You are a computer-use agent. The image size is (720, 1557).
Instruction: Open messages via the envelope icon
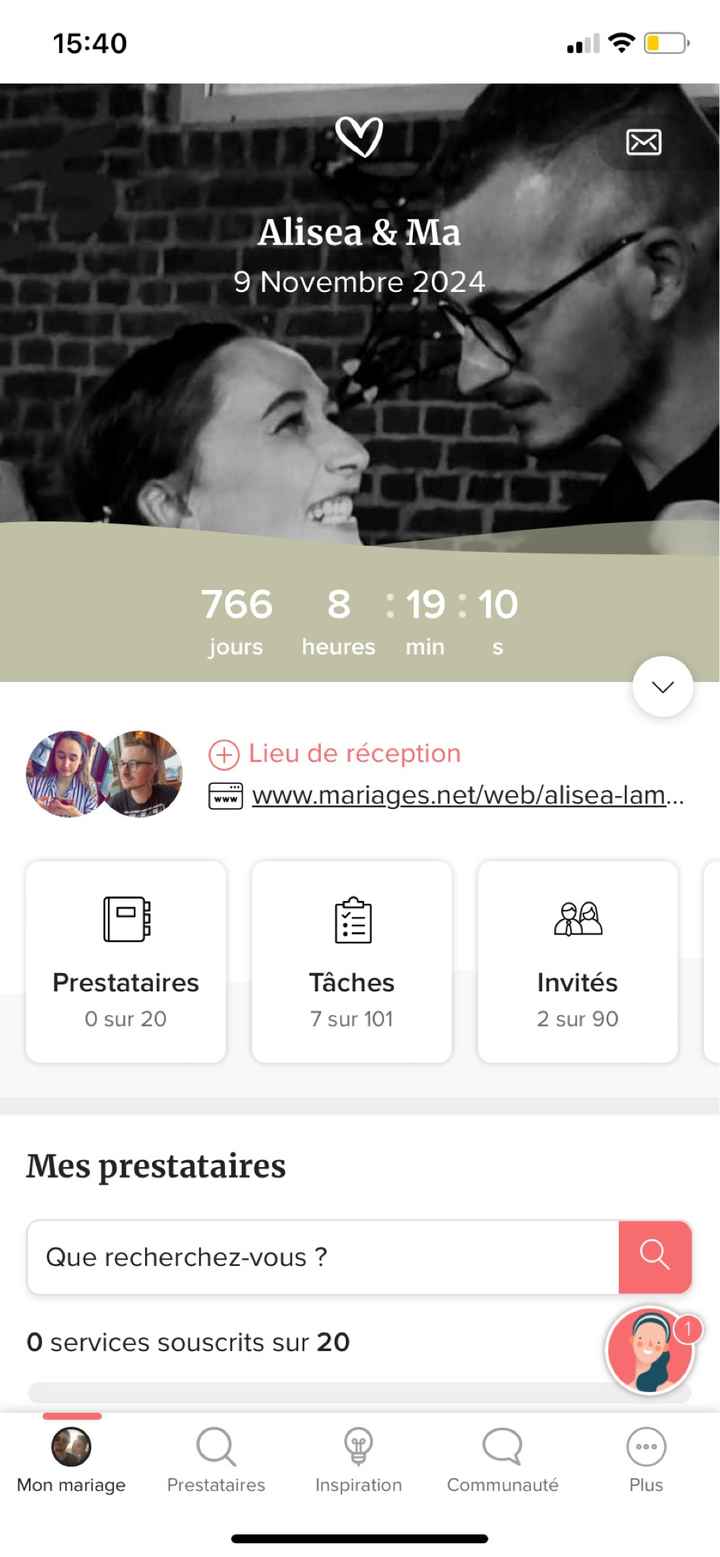tap(643, 142)
